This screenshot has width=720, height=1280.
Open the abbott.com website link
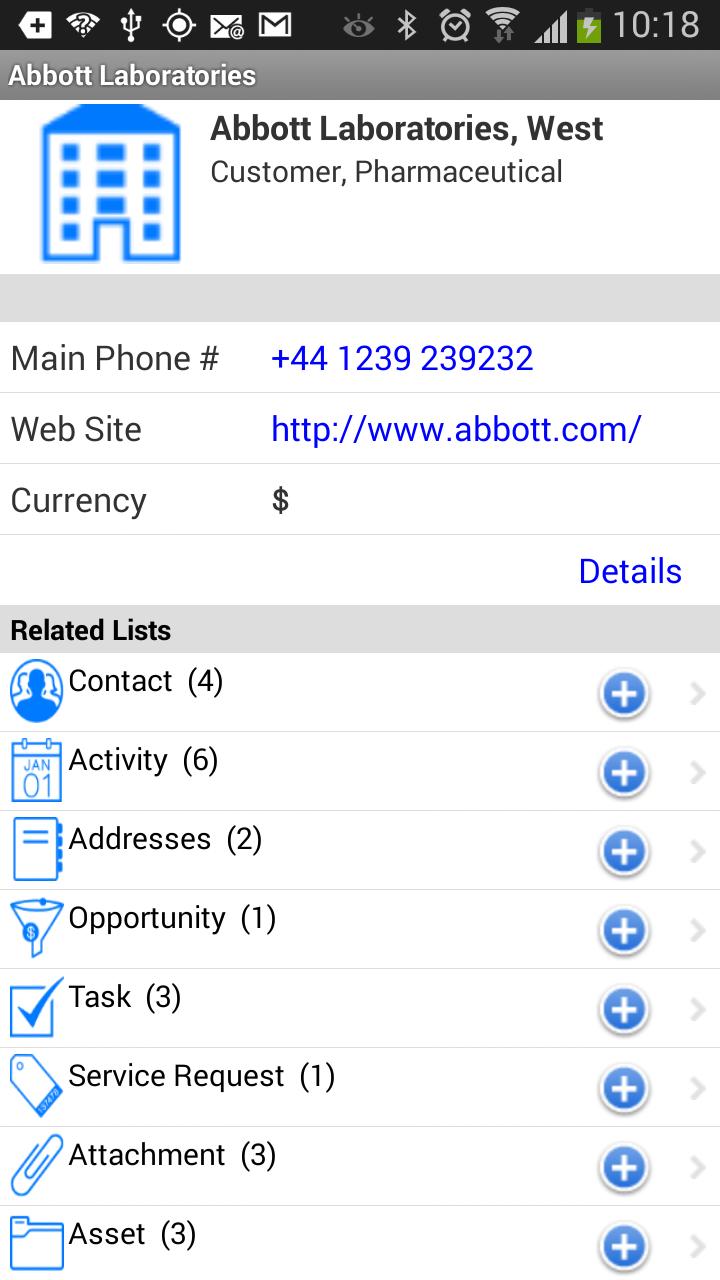pyautogui.click(x=455, y=428)
